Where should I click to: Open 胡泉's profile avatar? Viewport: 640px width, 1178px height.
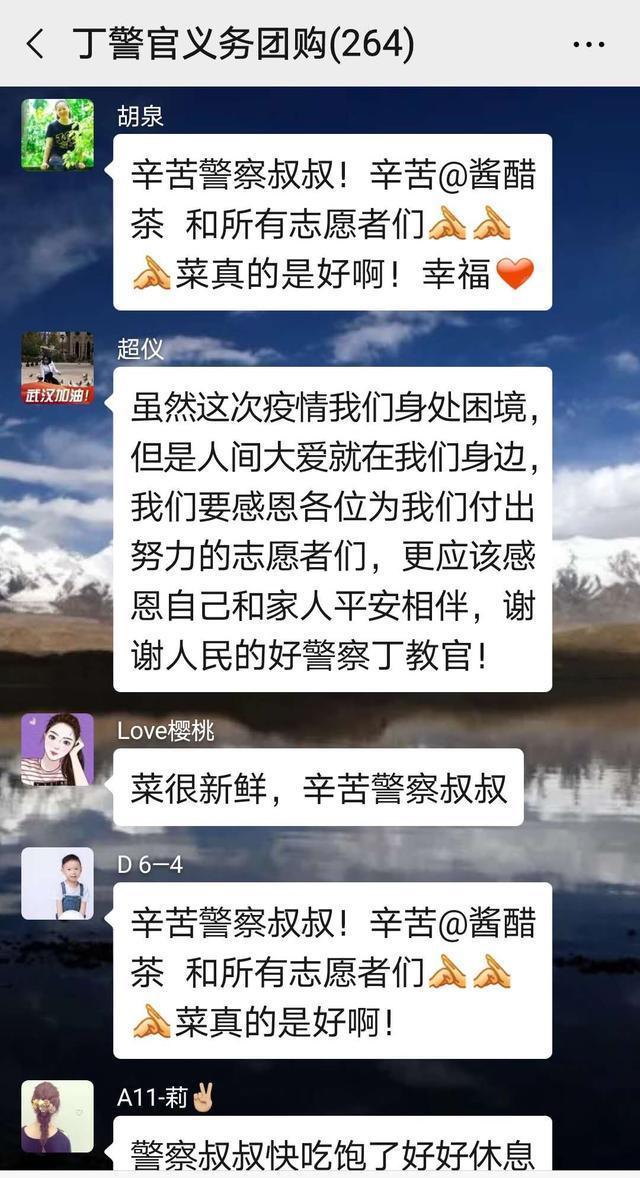[57, 134]
